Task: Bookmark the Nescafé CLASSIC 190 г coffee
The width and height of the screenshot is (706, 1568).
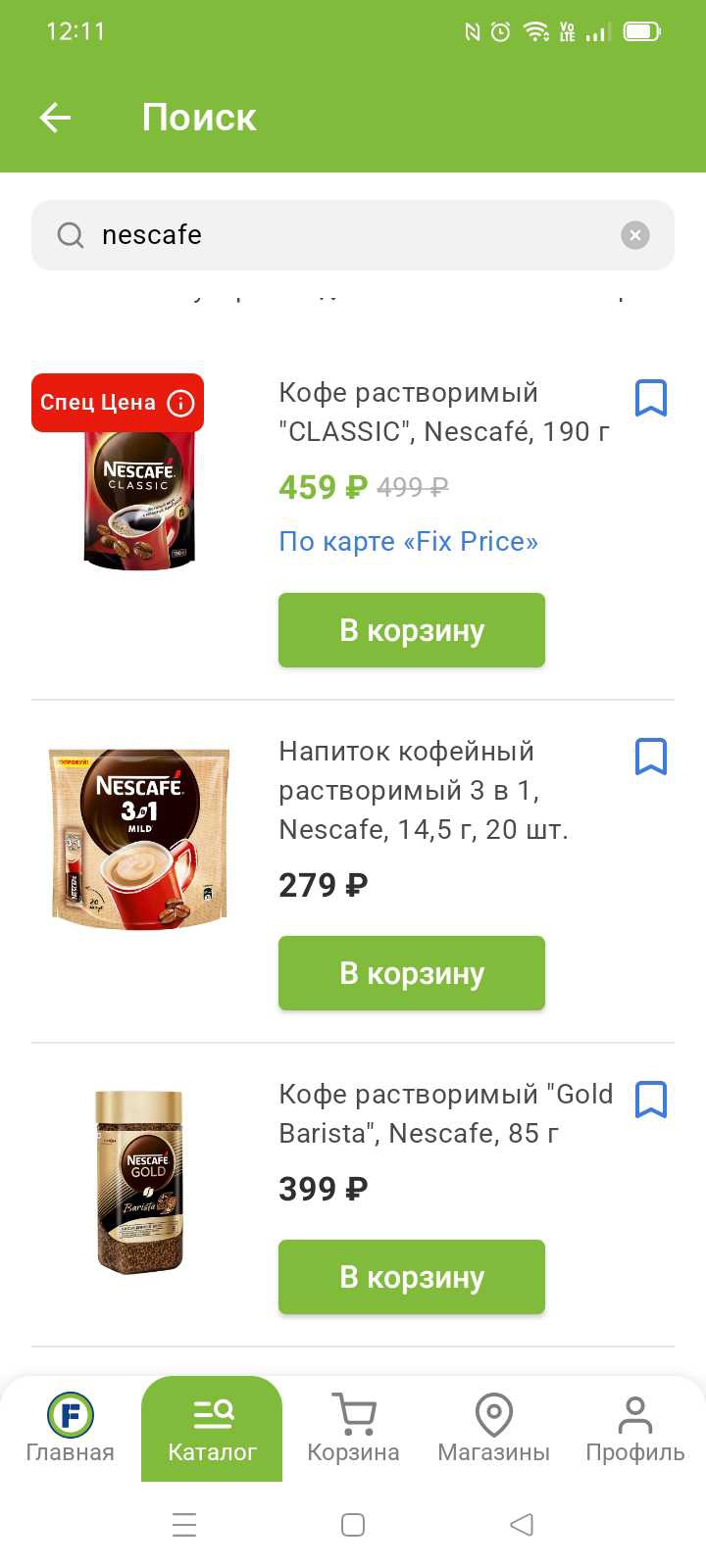Action: point(651,398)
